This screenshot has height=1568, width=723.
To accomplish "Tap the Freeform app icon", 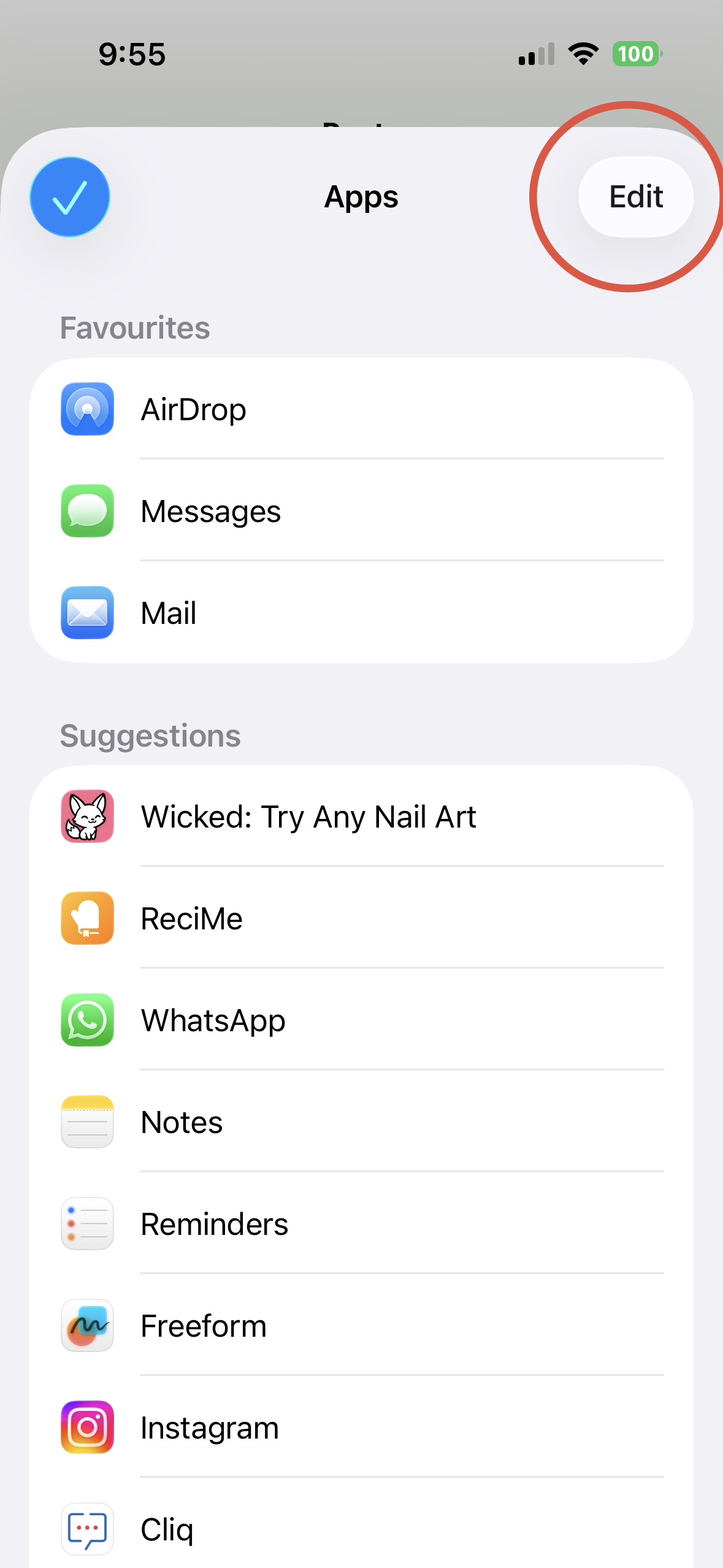I will click(x=87, y=1325).
